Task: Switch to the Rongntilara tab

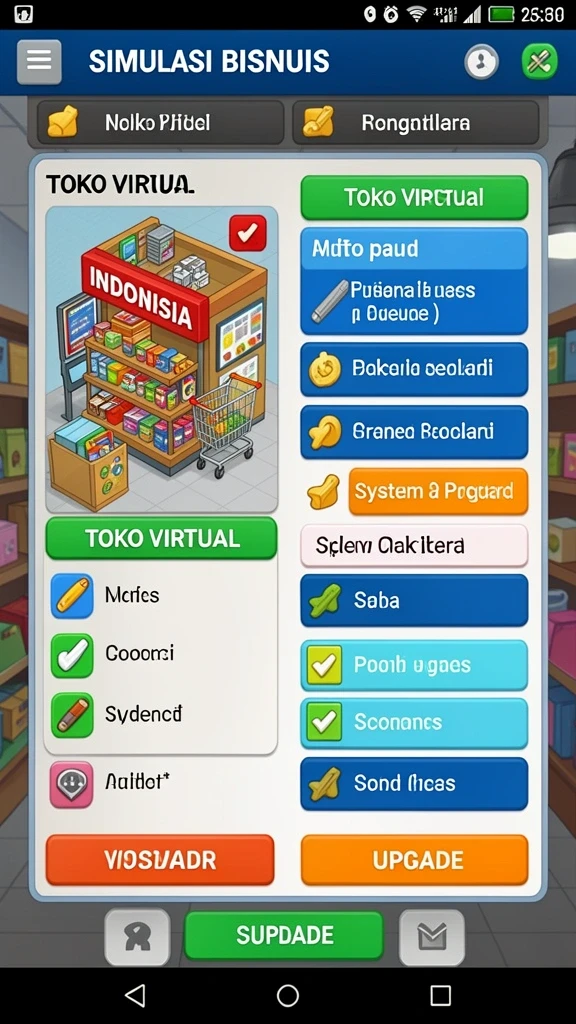Action: [x=415, y=122]
